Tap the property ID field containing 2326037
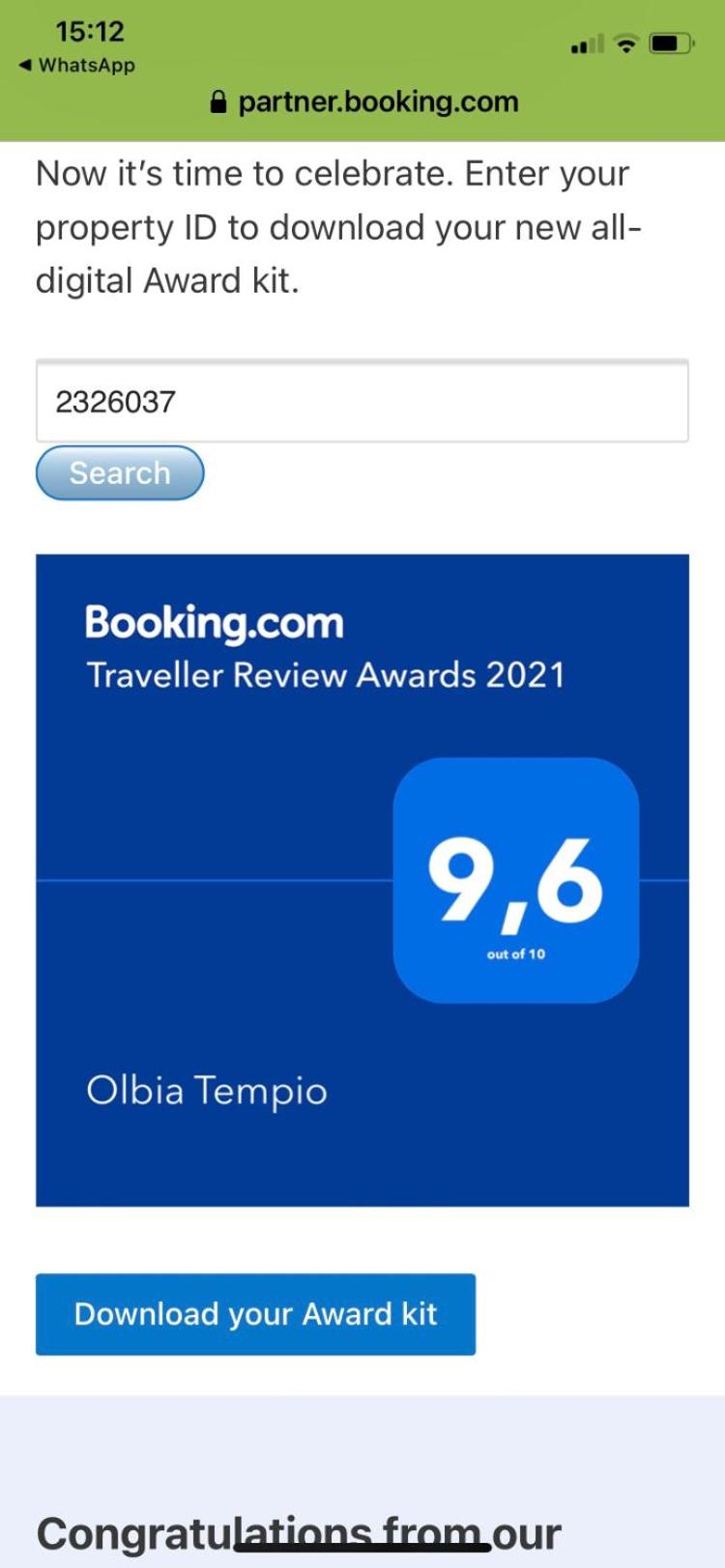Viewport: 725px width, 1568px height. pyautogui.click(x=362, y=401)
